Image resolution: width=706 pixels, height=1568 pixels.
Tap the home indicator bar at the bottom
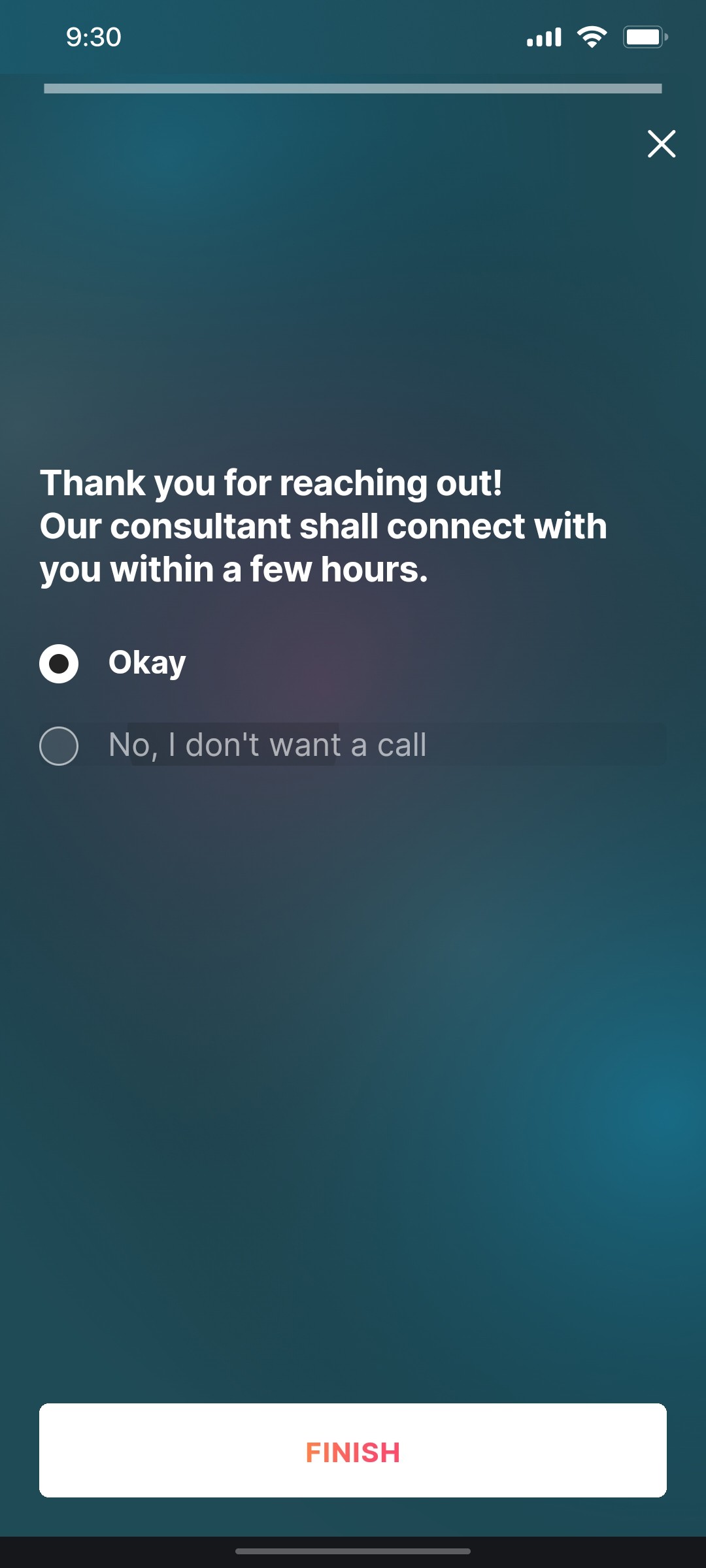pyautogui.click(x=353, y=1549)
